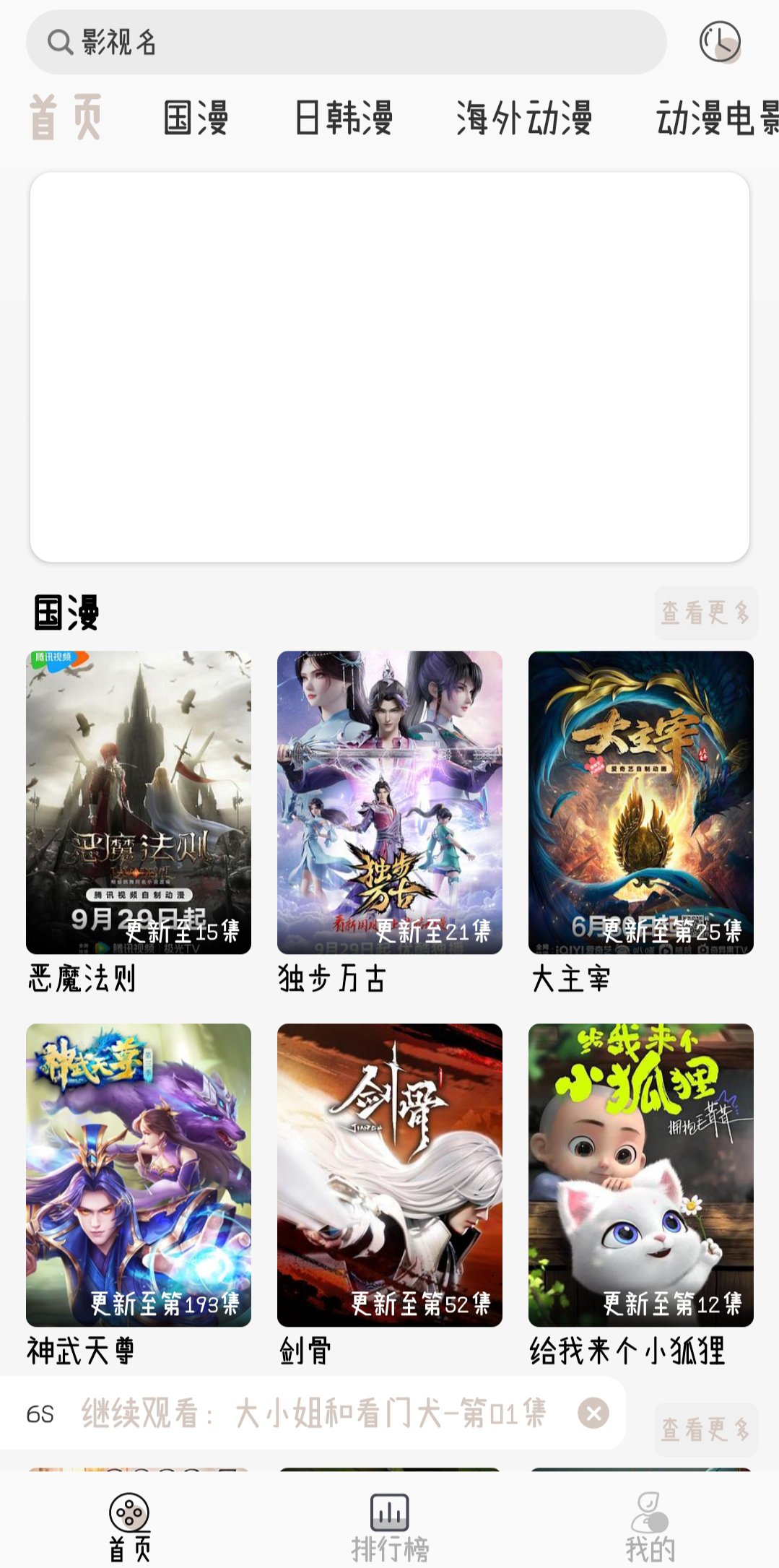Open the 恶魔法则 anime card
Viewport: 779px width, 1568px height.
pyautogui.click(x=139, y=802)
